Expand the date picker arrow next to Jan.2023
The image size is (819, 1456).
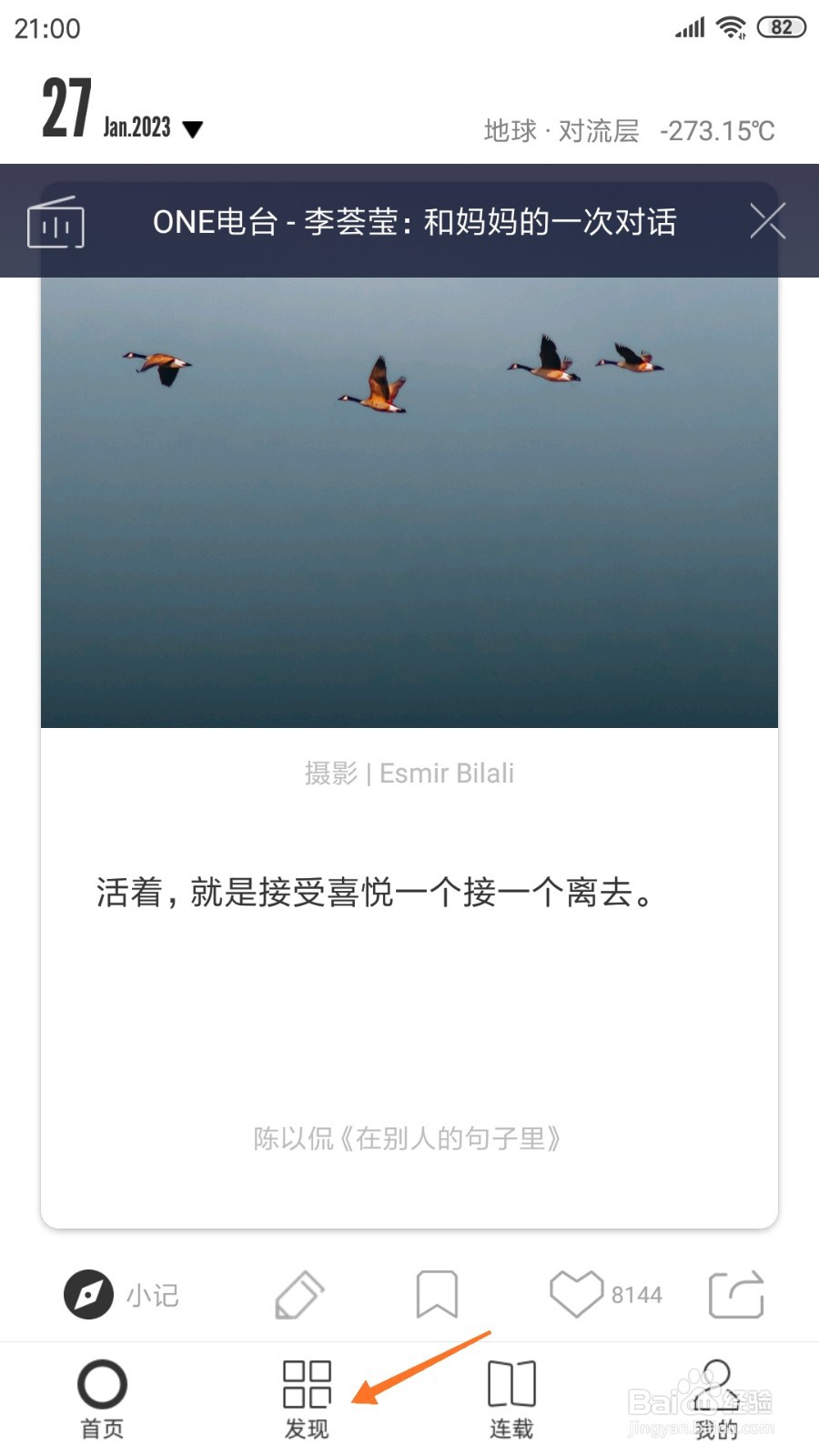click(192, 130)
